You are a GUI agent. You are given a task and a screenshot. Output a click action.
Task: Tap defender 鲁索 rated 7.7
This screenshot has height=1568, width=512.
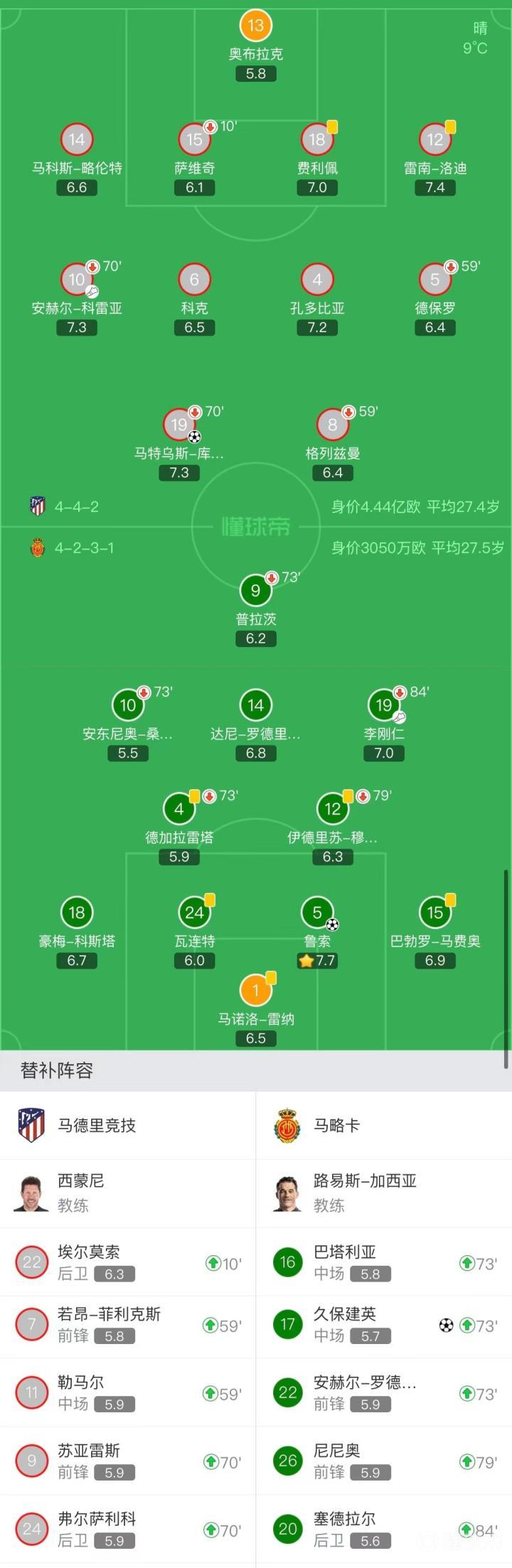pyautogui.click(x=317, y=913)
